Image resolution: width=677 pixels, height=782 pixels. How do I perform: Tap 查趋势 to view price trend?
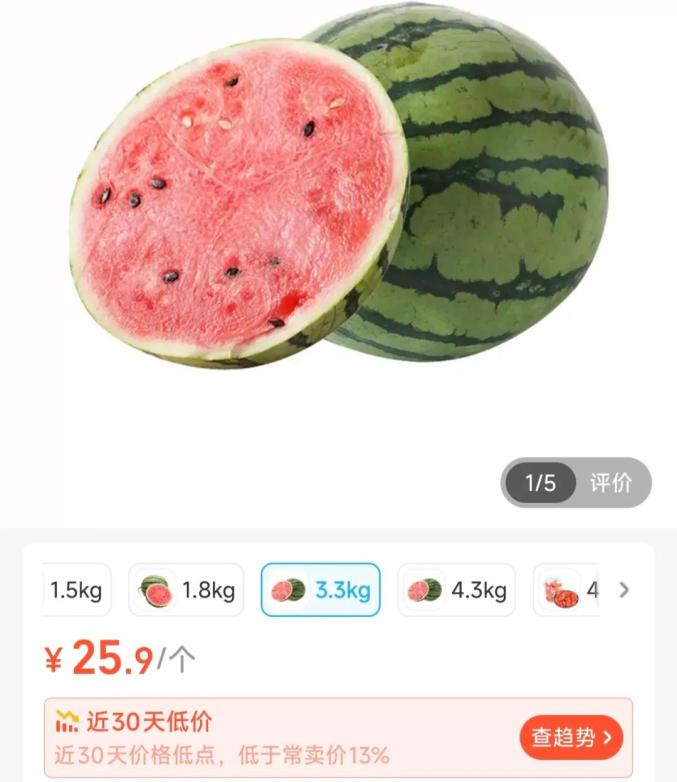571,738
